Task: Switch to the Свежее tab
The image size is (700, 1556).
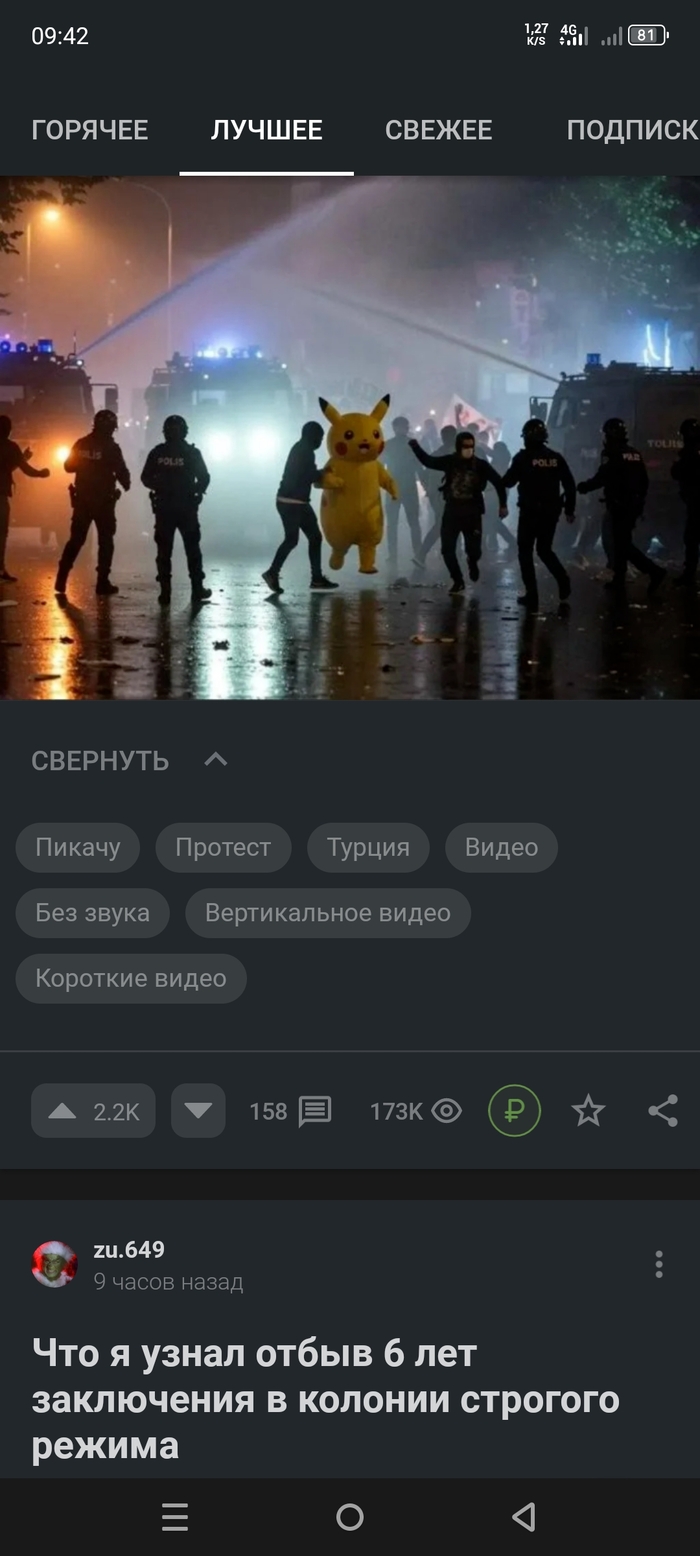Action: (438, 130)
